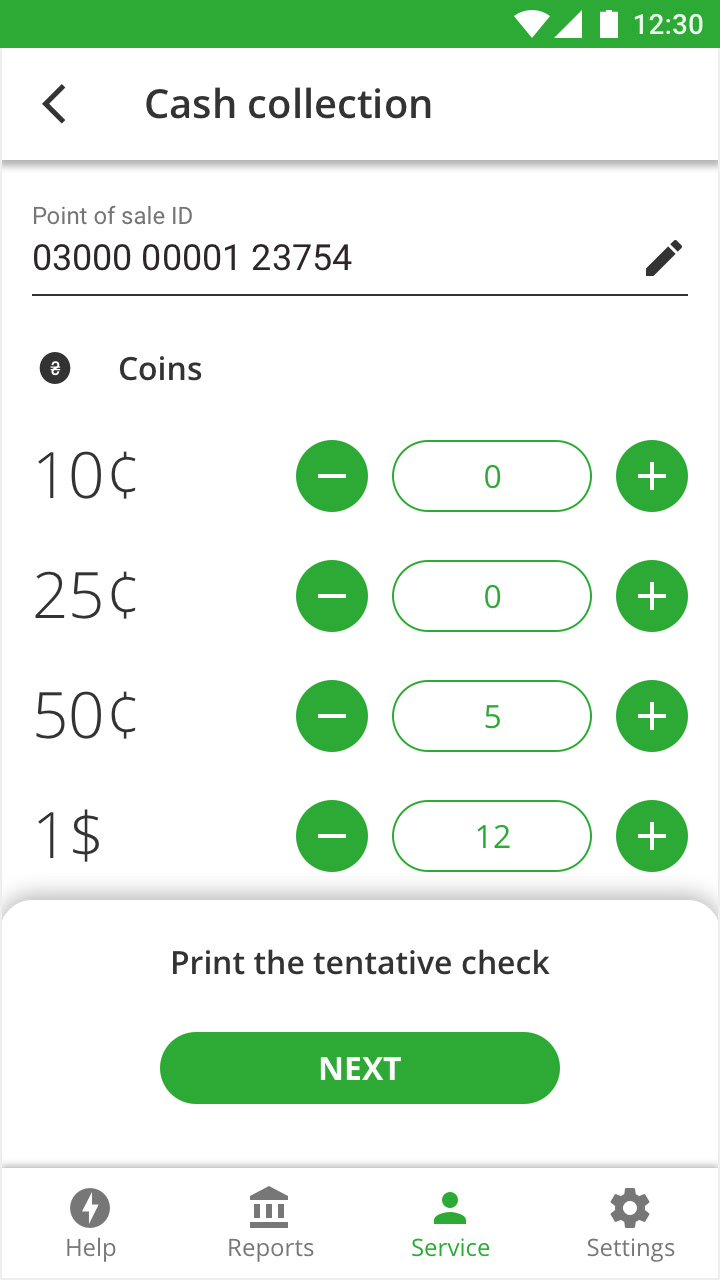Screen dimensions: 720x1280
Task: Switch to the Reports tab
Action: 270,1223
